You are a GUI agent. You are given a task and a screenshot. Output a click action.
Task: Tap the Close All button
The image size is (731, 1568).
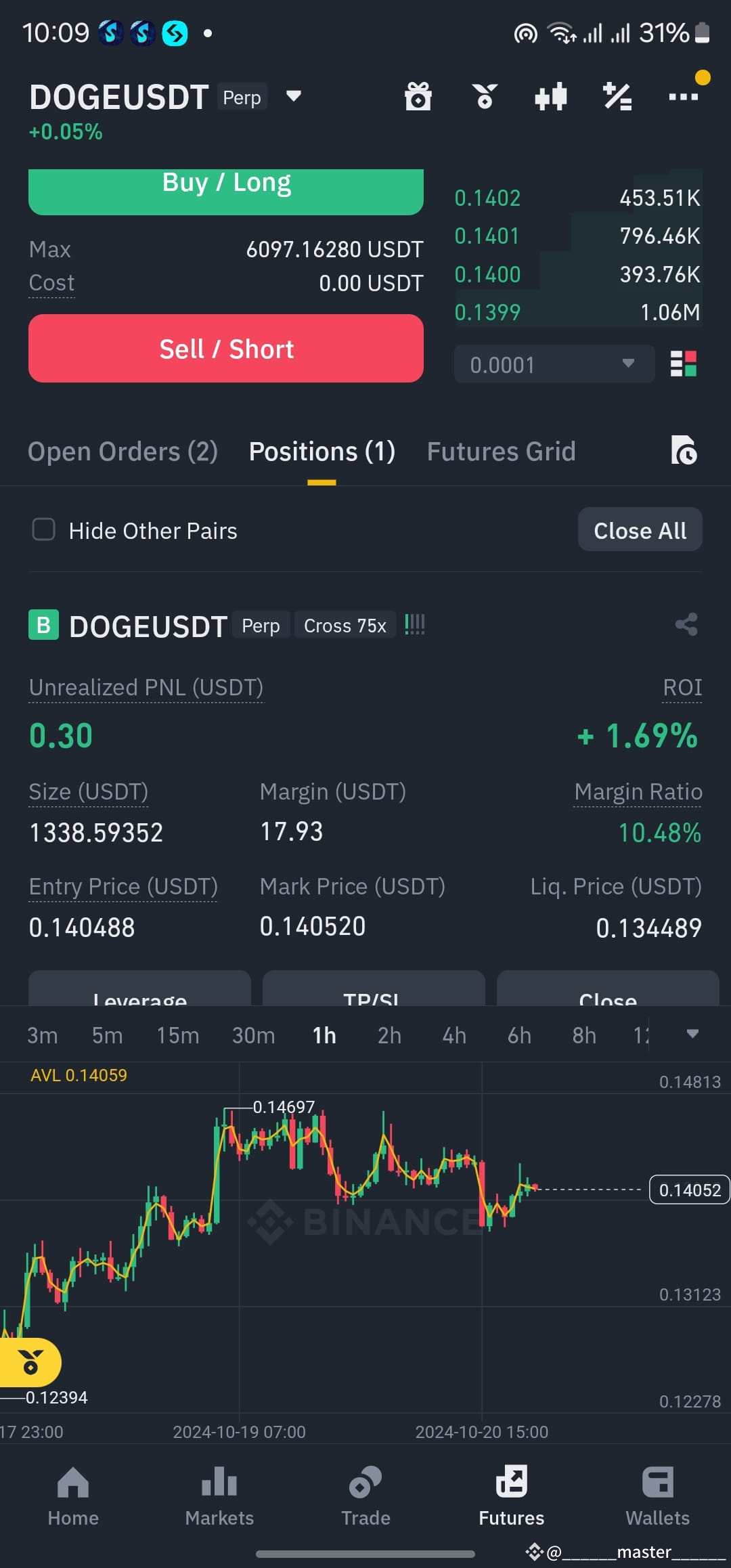click(x=639, y=529)
